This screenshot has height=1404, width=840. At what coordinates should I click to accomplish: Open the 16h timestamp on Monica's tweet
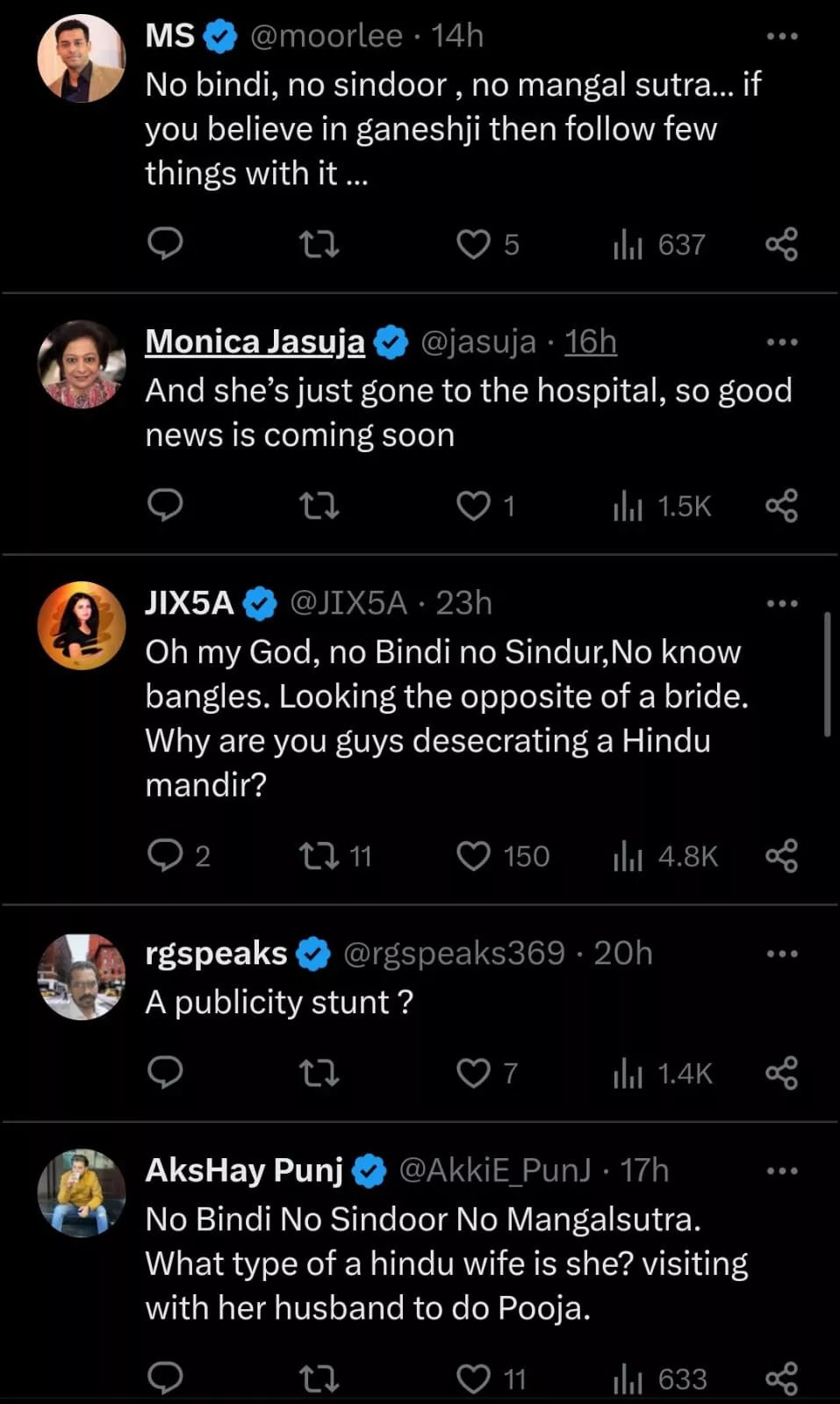point(590,342)
